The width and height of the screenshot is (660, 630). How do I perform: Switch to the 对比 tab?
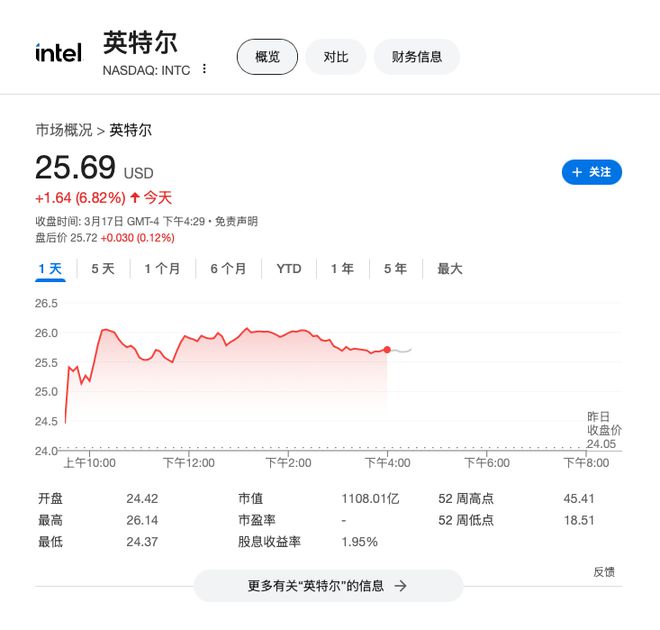336,57
